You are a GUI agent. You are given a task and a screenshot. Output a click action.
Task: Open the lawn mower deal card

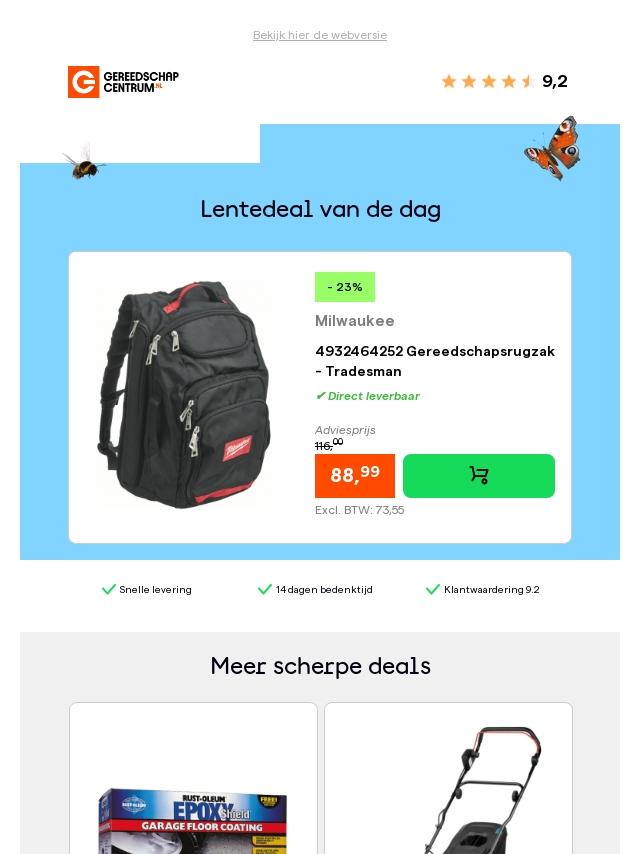click(x=448, y=790)
